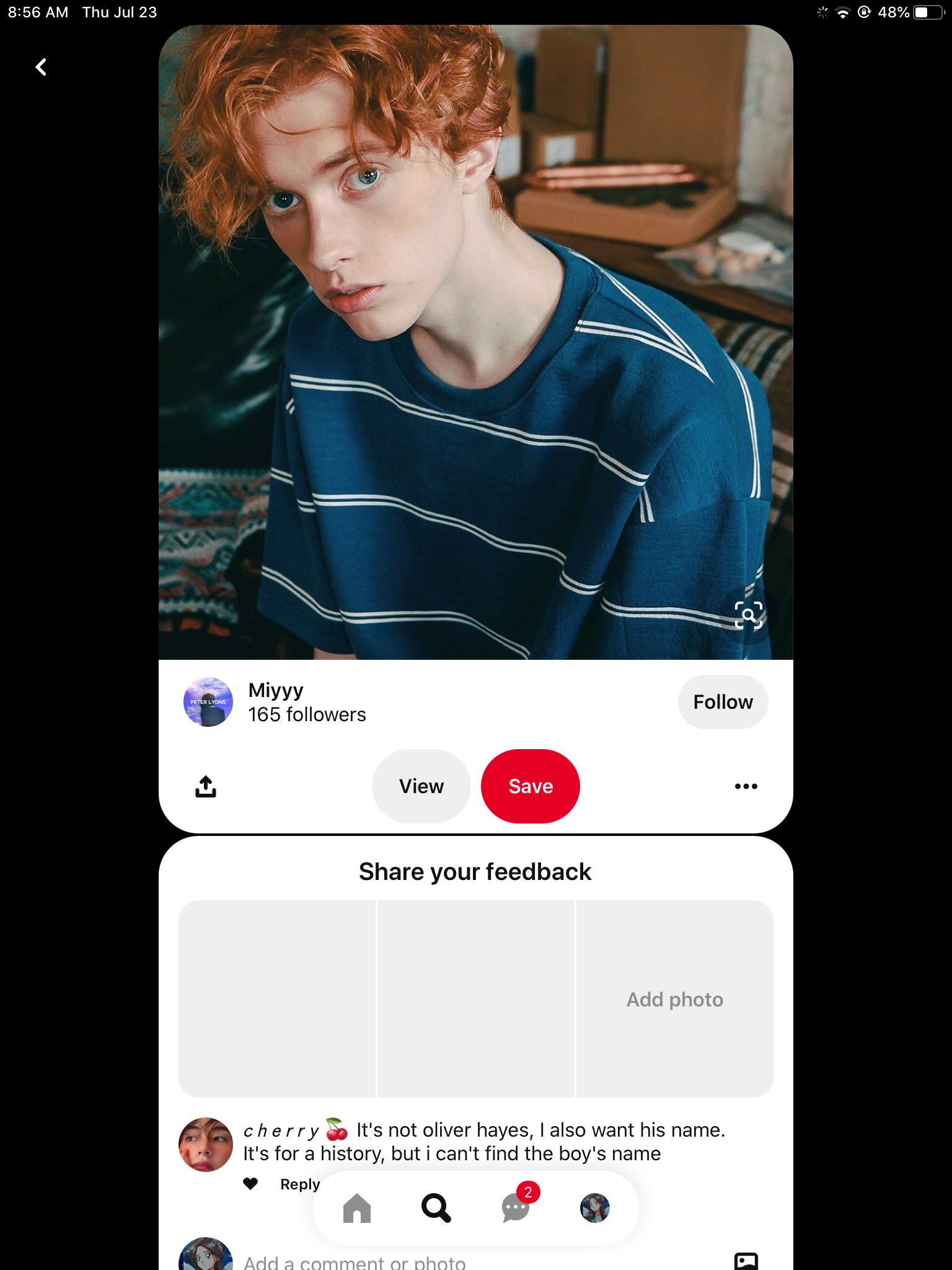This screenshot has width=952, height=1270.
Task: Share this pin
Action: (206, 786)
